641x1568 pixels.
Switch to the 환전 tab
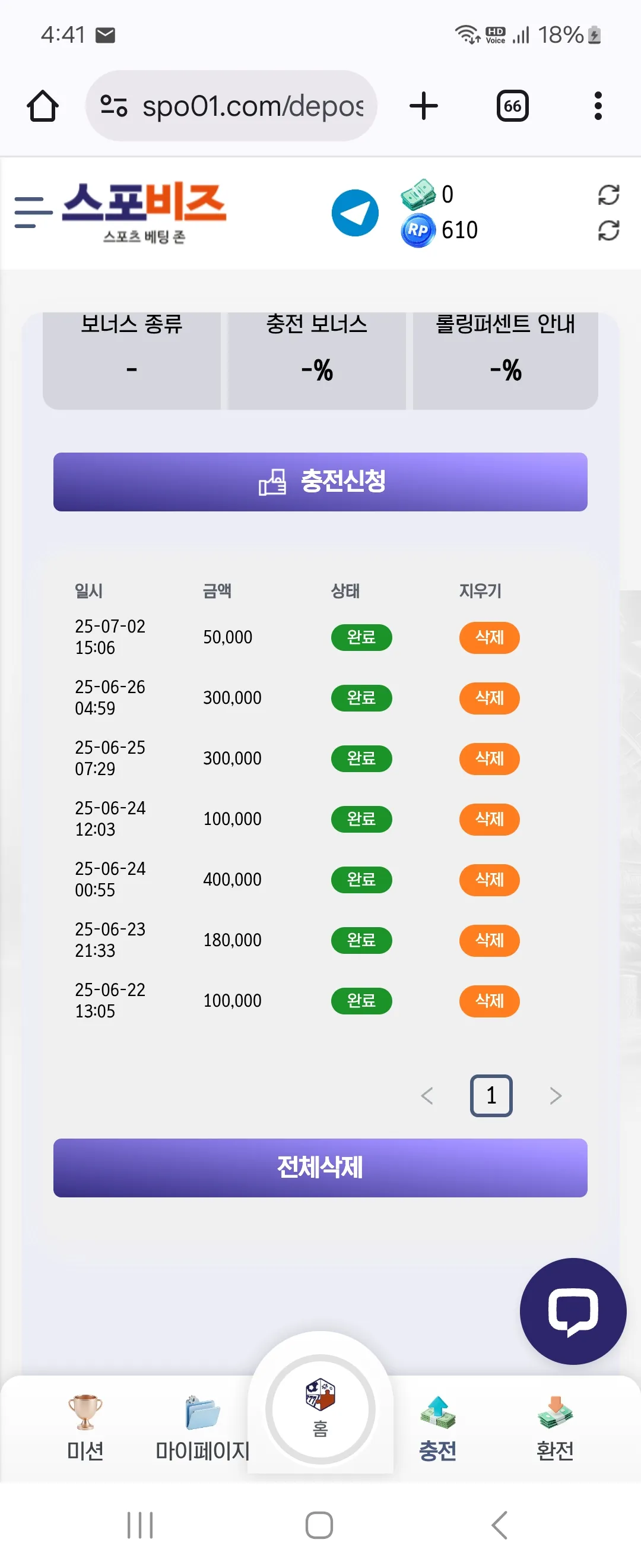coord(556,1428)
